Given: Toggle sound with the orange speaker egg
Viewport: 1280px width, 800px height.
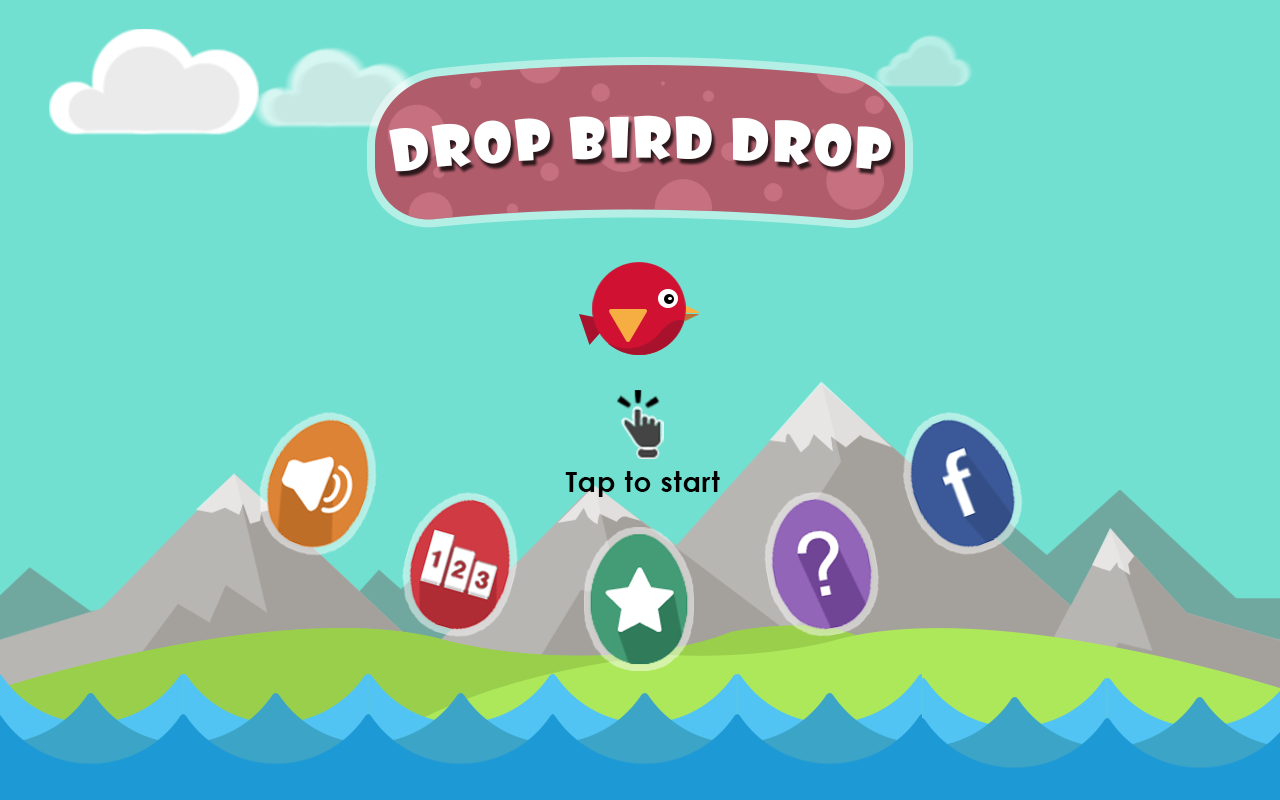Looking at the screenshot, I should 317,484.
